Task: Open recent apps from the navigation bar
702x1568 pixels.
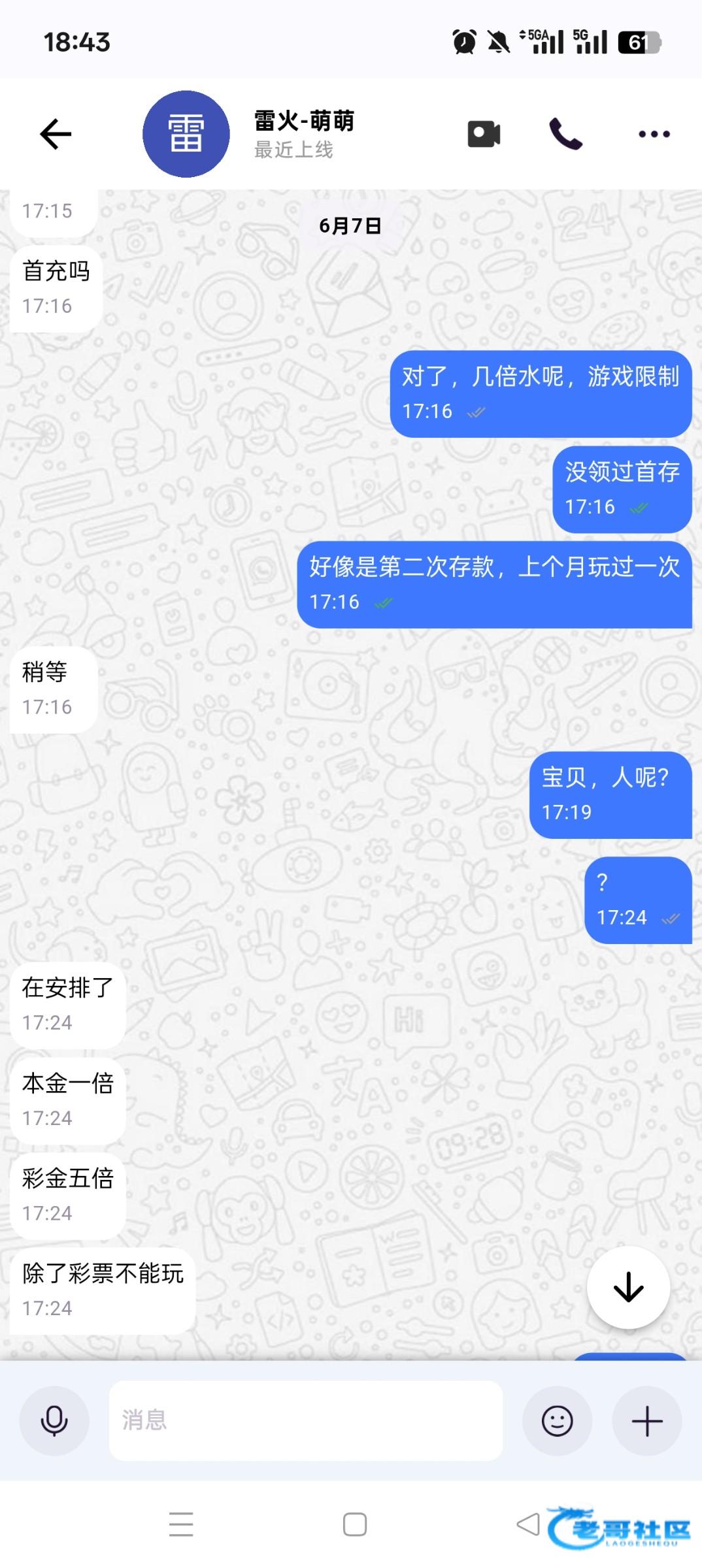Action: coord(181,1524)
